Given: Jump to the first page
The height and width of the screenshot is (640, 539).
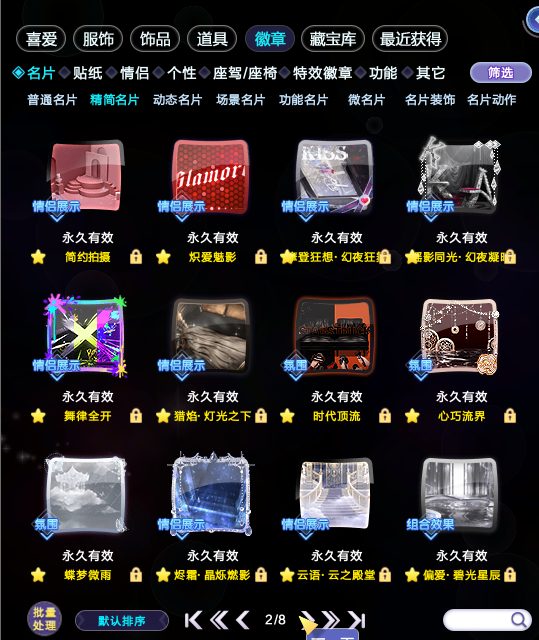Looking at the screenshot, I should [x=193, y=620].
